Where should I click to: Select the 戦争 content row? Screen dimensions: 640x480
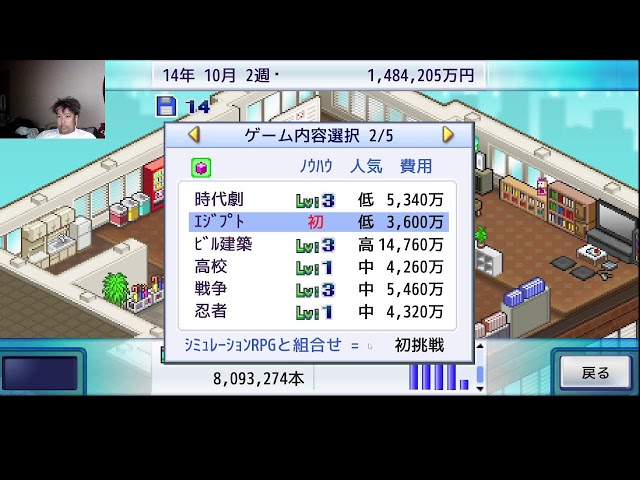point(317,289)
